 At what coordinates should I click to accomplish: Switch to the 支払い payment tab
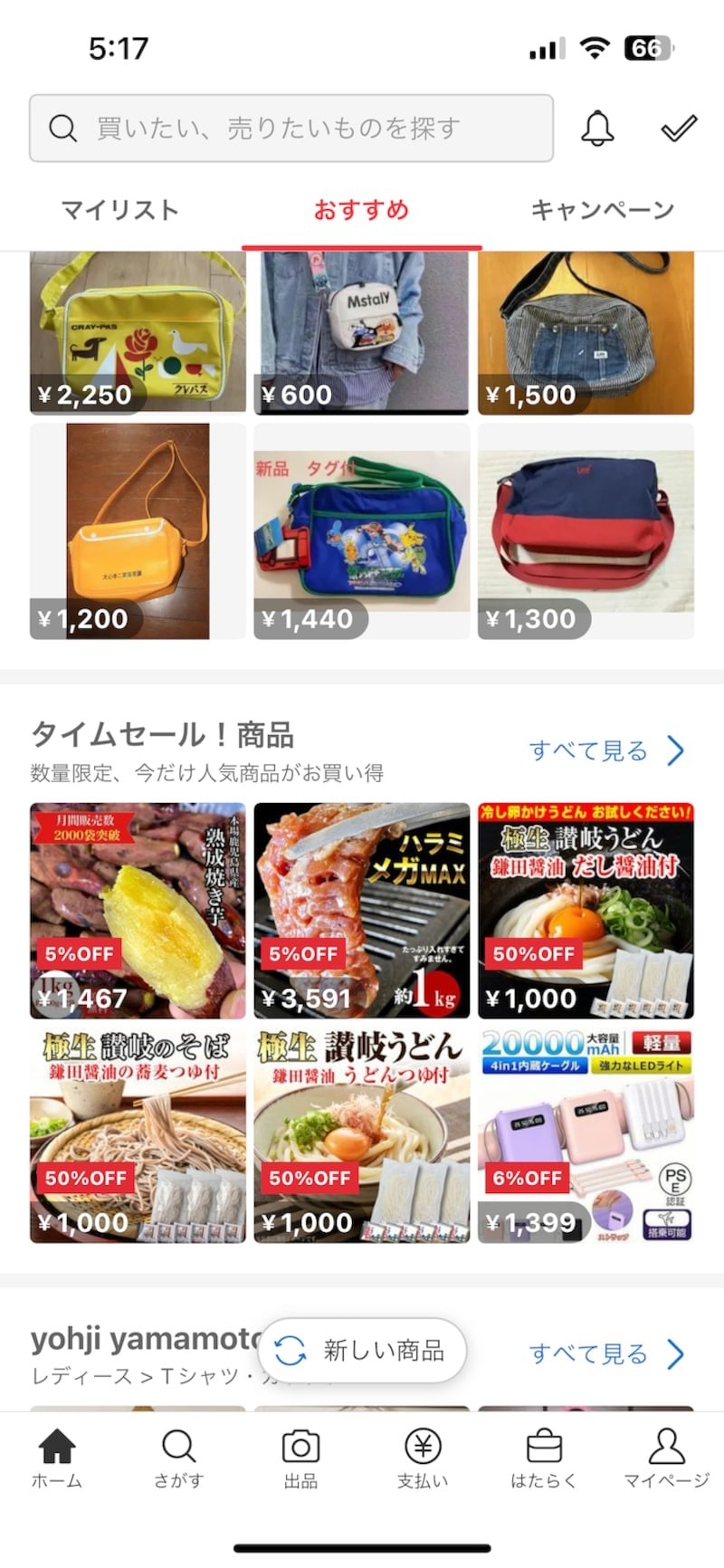tap(423, 1458)
